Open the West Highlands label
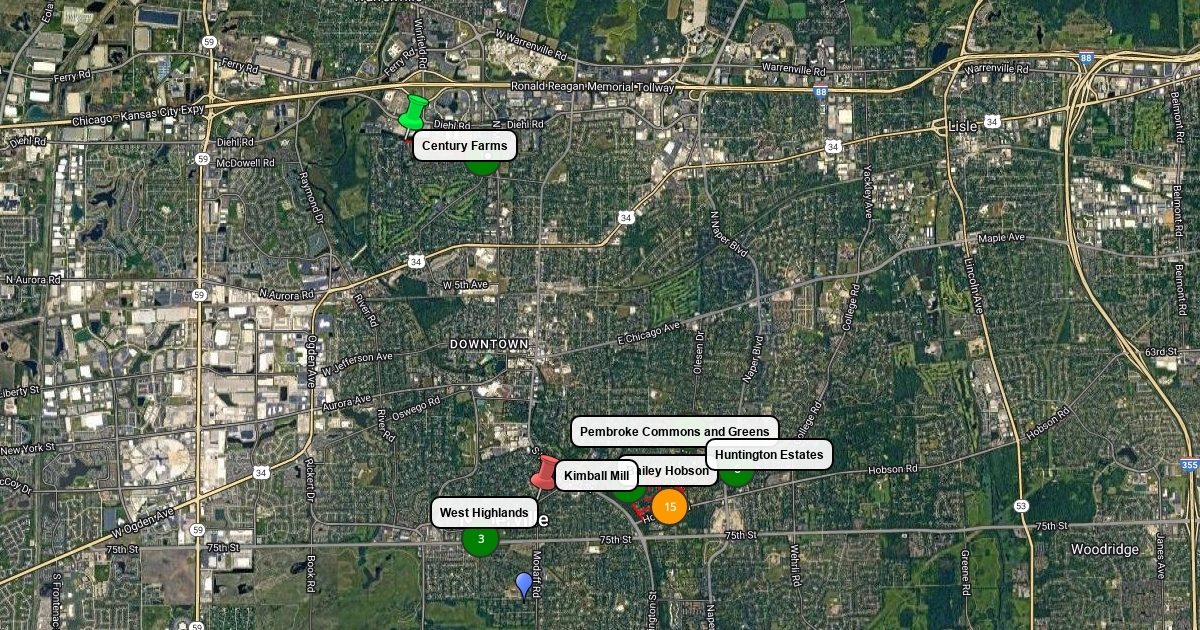The height and width of the screenshot is (630, 1200). pos(484,513)
